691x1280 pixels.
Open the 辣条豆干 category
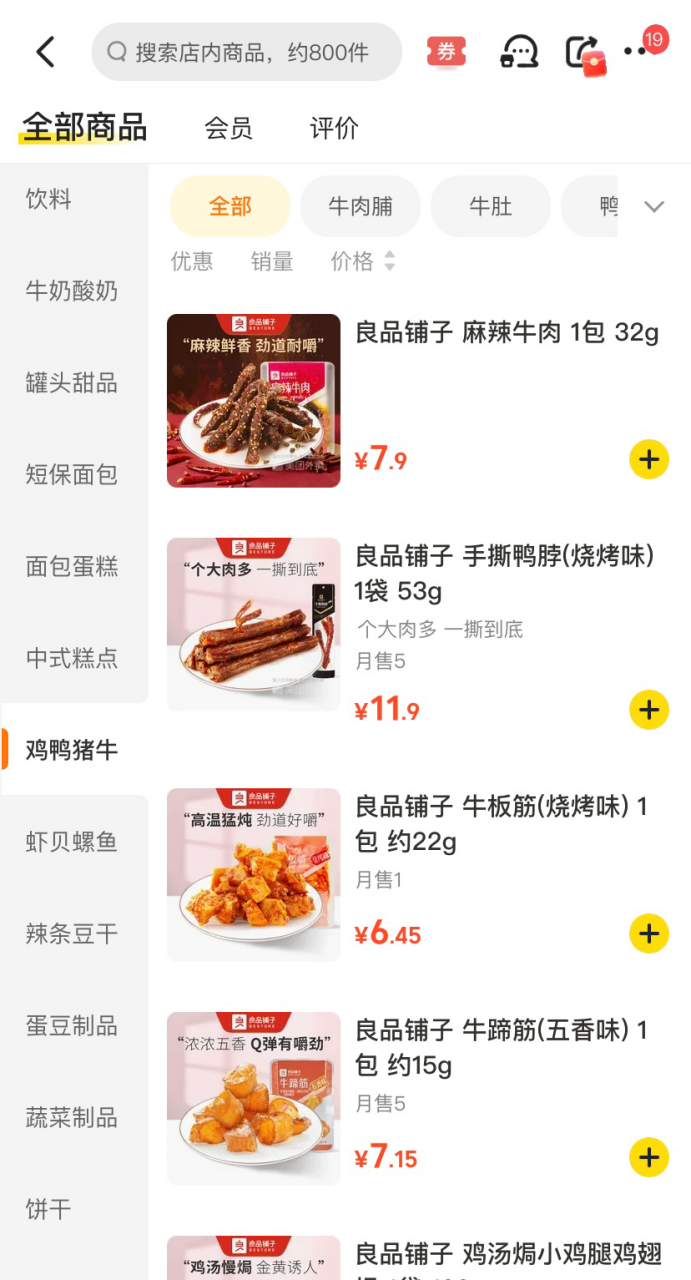[x=74, y=934]
